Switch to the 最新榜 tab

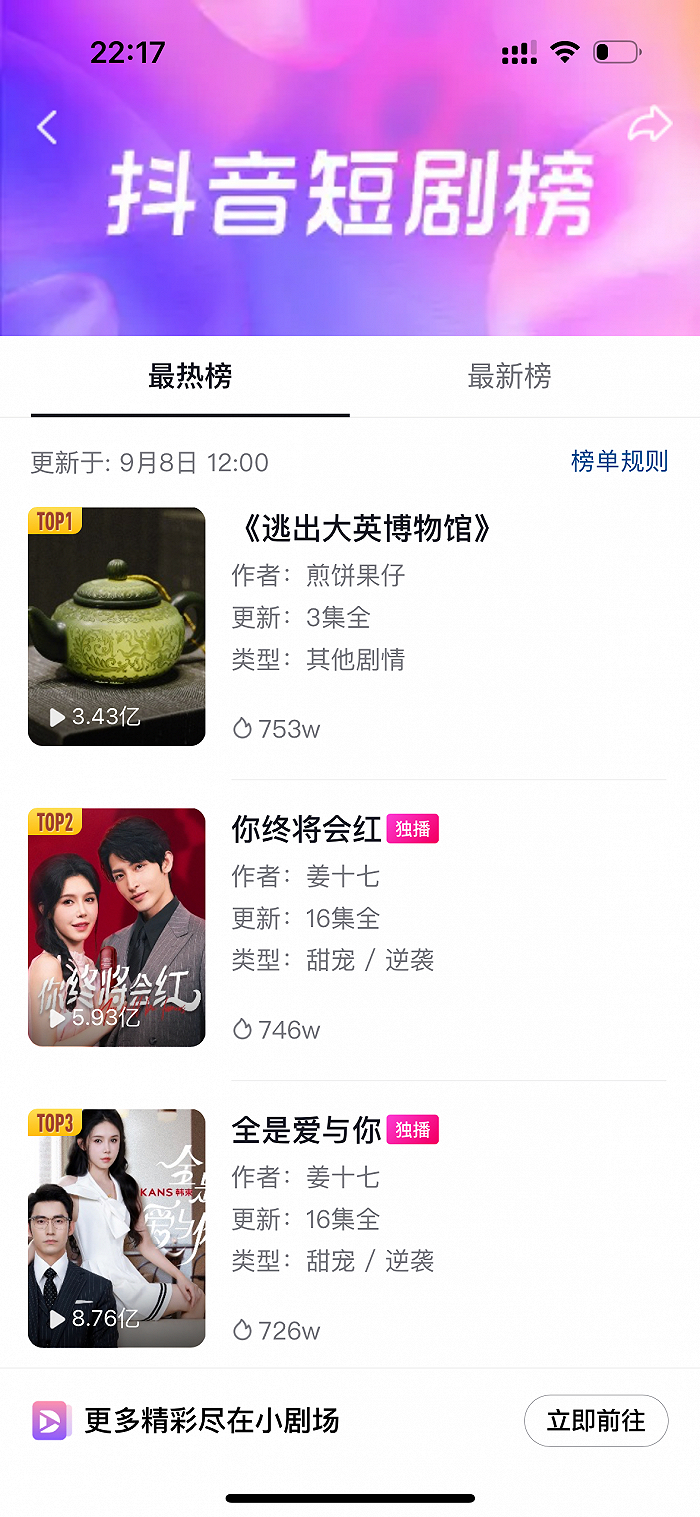click(x=509, y=377)
